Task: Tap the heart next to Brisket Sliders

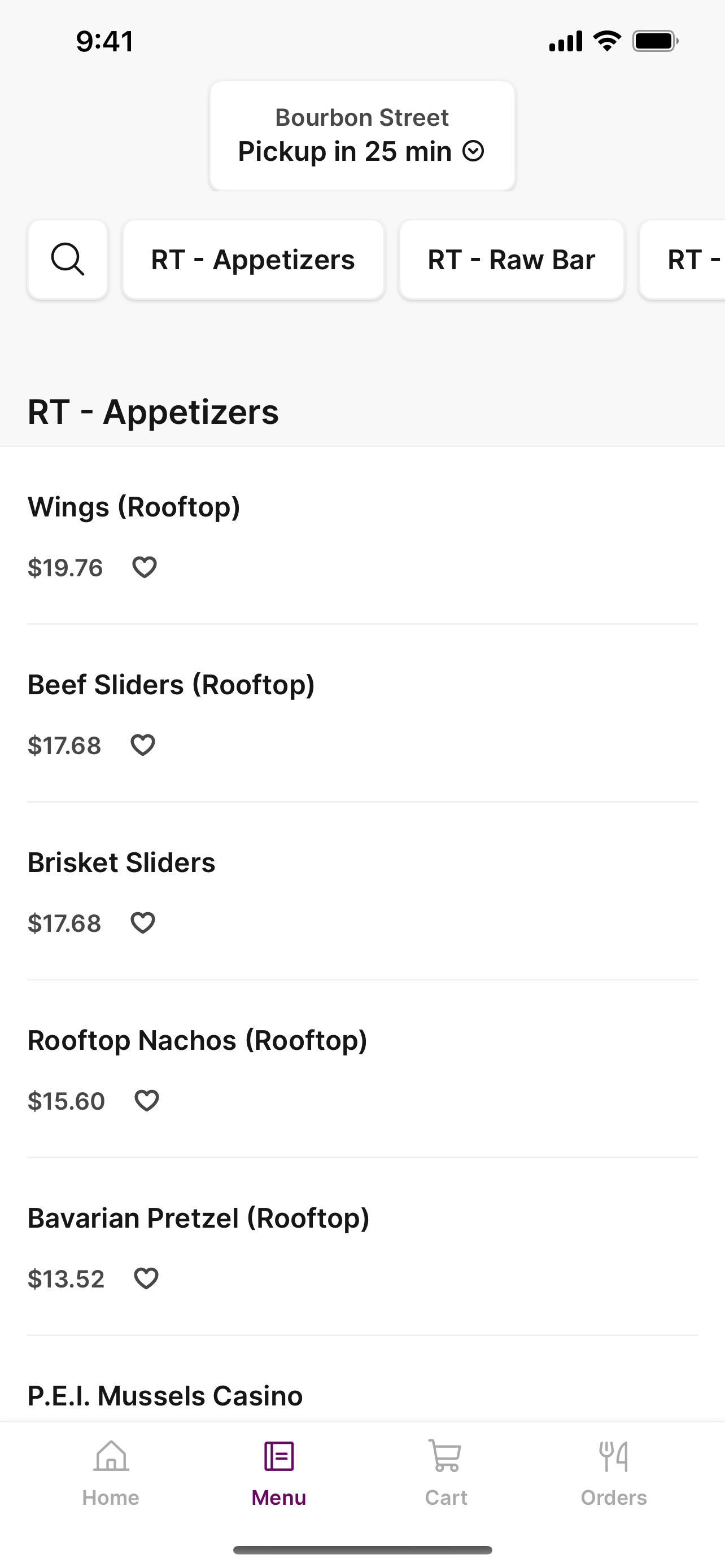Action: point(143,923)
